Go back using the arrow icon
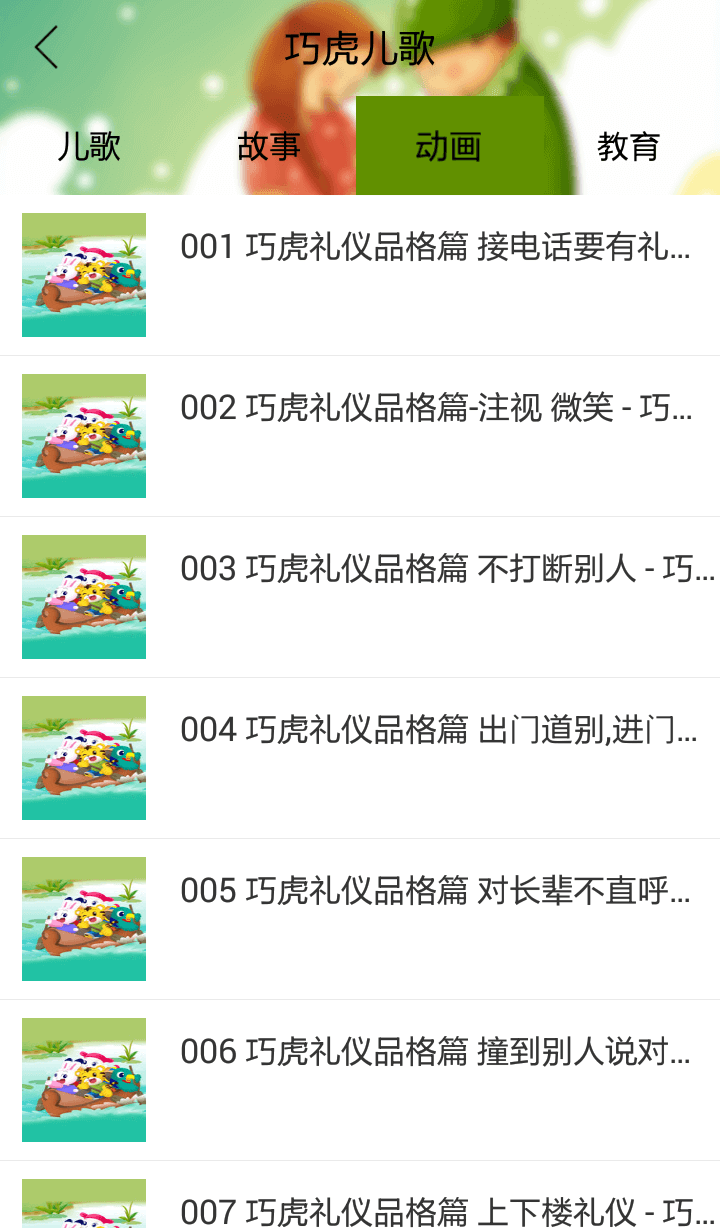Image resolution: width=720 pixels, height=1228 pixels. (x=46, y=47)
